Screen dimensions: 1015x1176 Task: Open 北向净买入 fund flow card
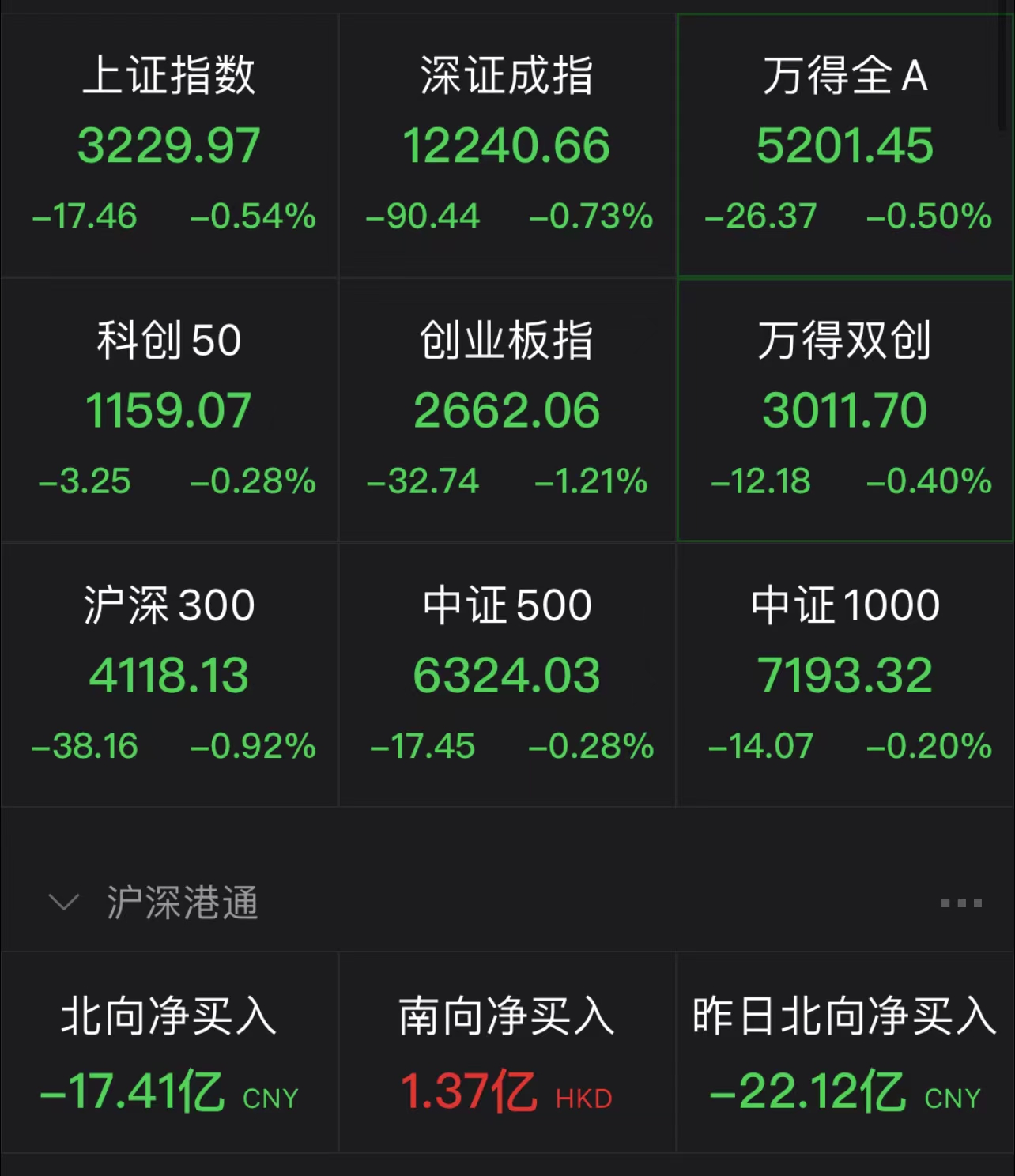pyautogui.click(x=169, y=1053)
